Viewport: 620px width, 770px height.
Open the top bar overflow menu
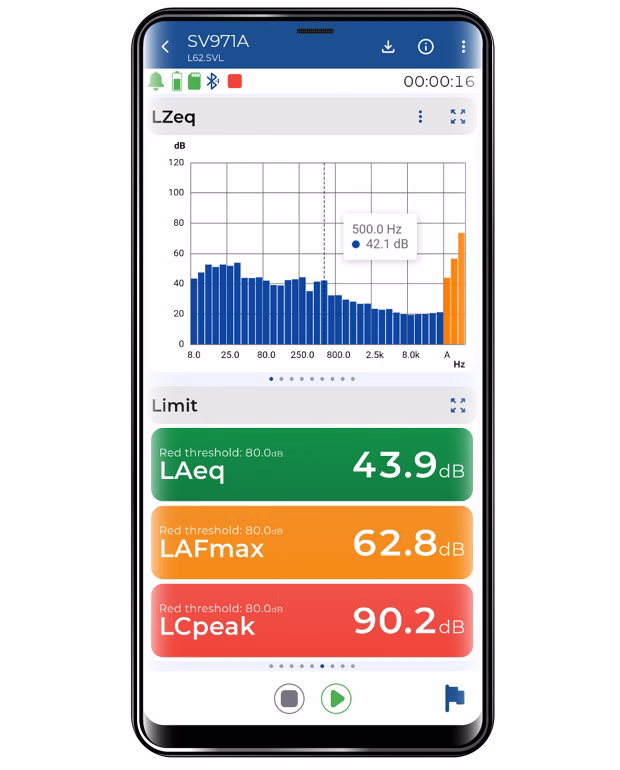(463, 47)
